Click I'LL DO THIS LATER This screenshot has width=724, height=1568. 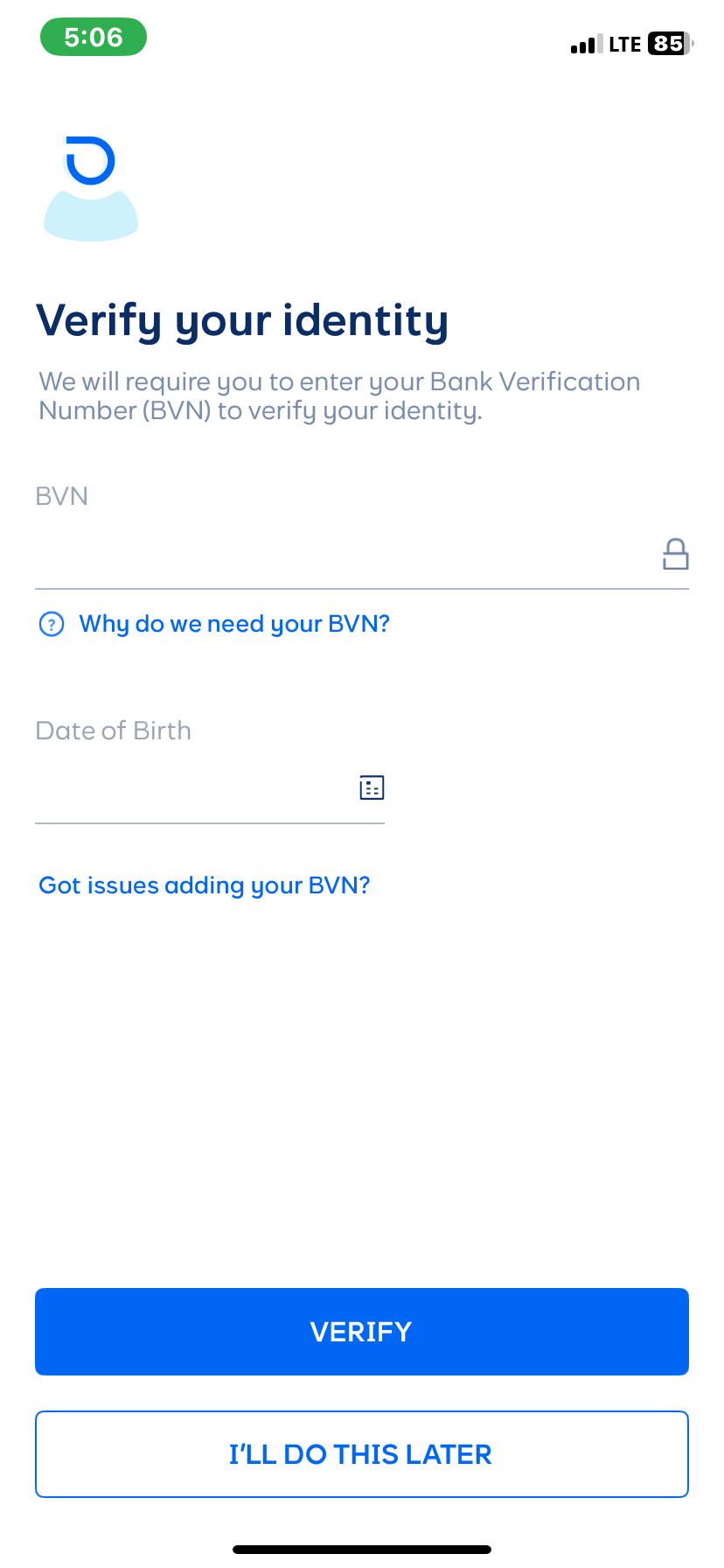click(360, 1453)
